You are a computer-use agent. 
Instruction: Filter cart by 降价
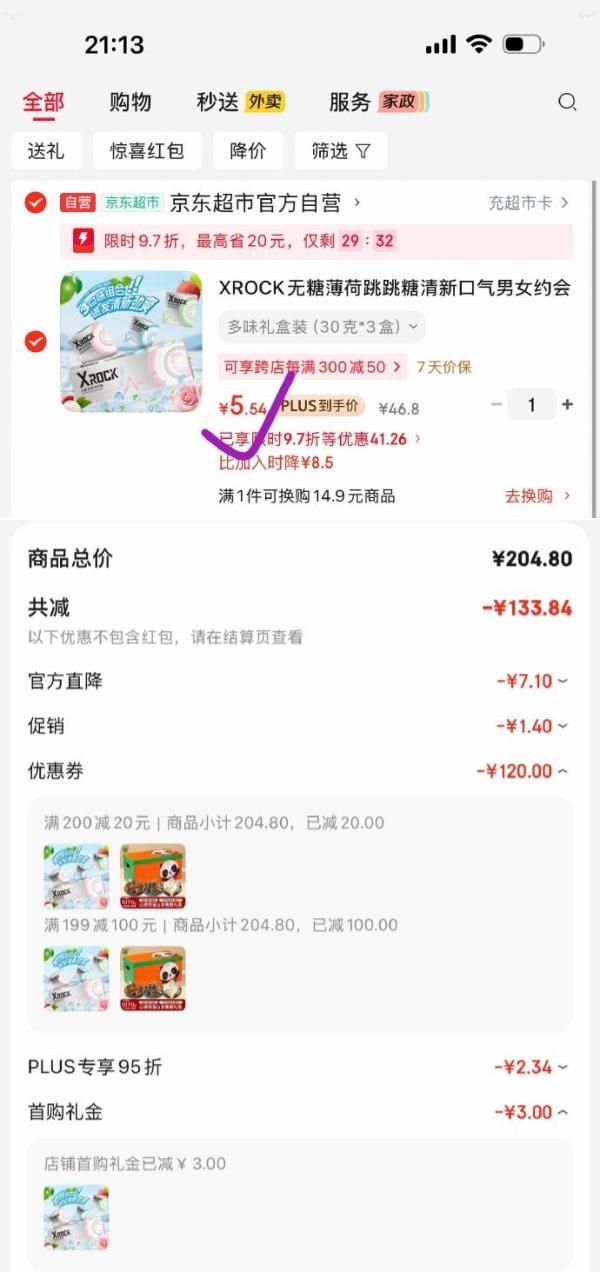click(247, 151)
